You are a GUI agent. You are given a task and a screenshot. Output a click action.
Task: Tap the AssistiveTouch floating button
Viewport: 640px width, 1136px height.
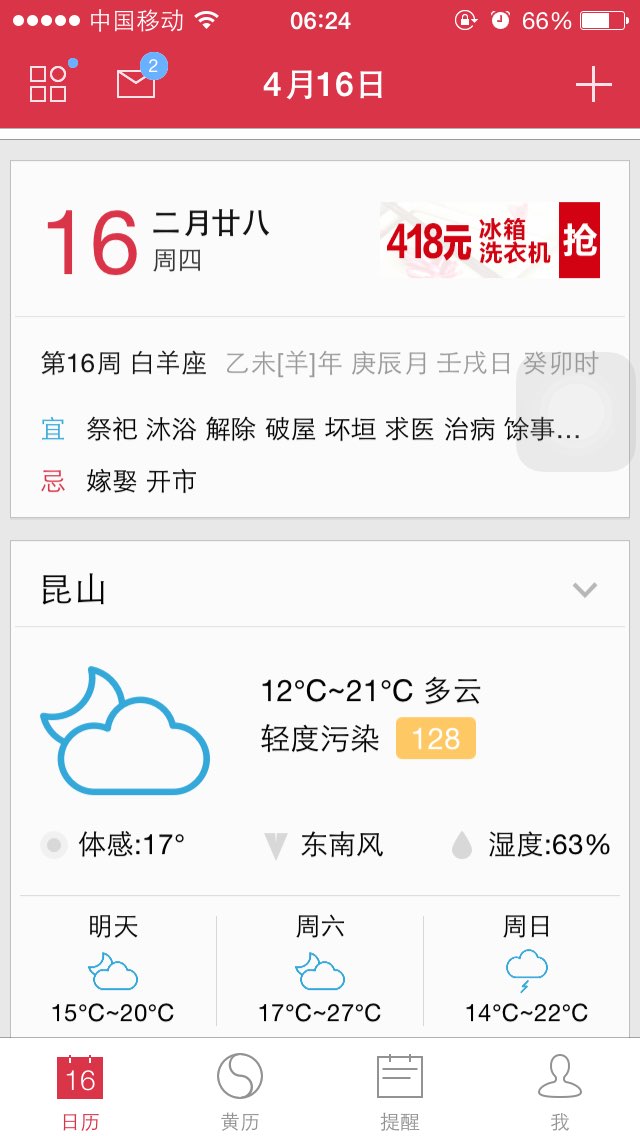click(575, 411)
